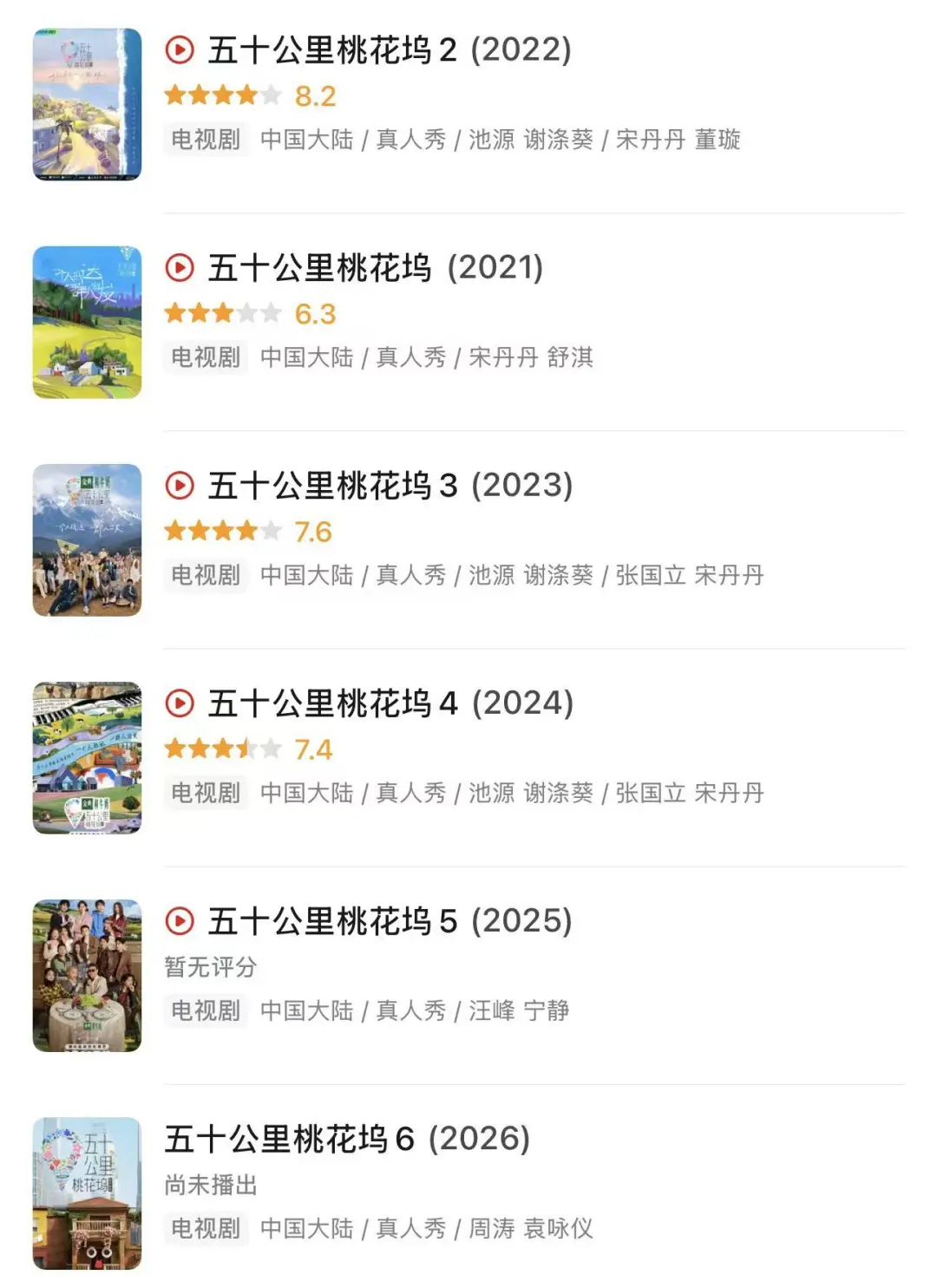Click the 电视剧 tag under the 2022 entry
Viewport: 937px width, 1288px height.
[204, 140]
